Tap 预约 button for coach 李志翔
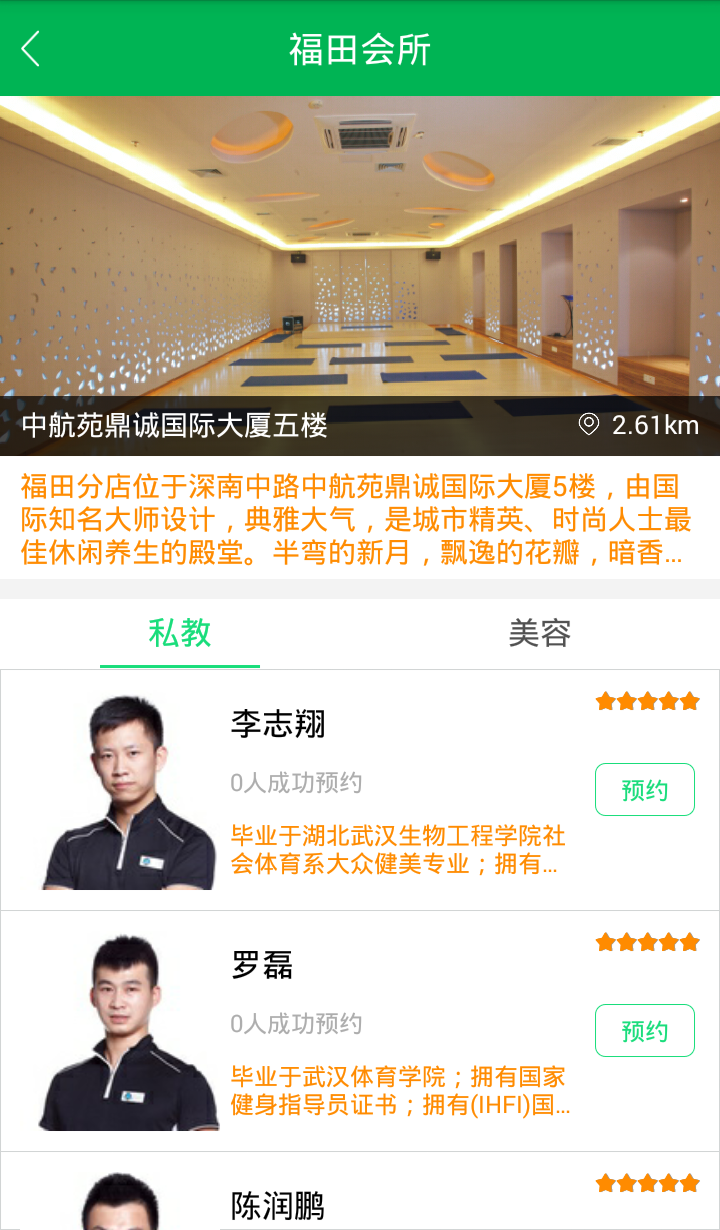The height and width of the screenshot is (1230, 720). coord(644,790)
